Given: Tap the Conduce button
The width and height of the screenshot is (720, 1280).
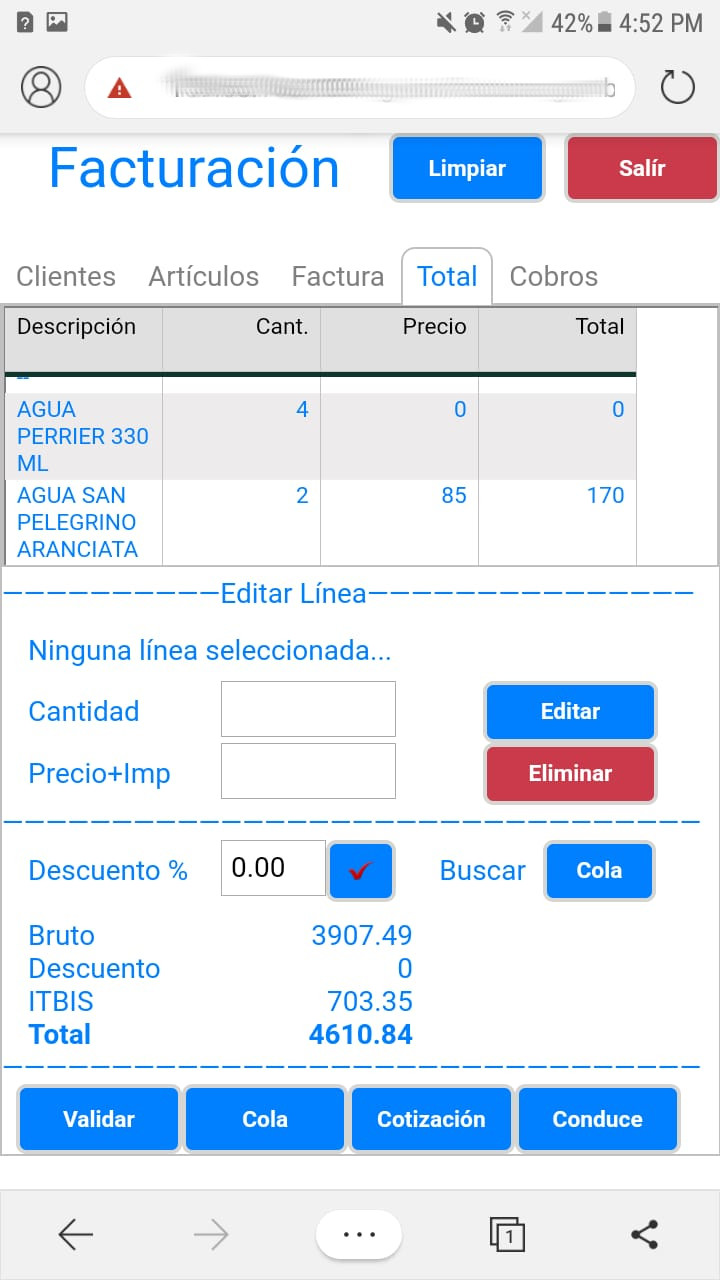Looking at the screenshot, I should [x=598, y=1119].
